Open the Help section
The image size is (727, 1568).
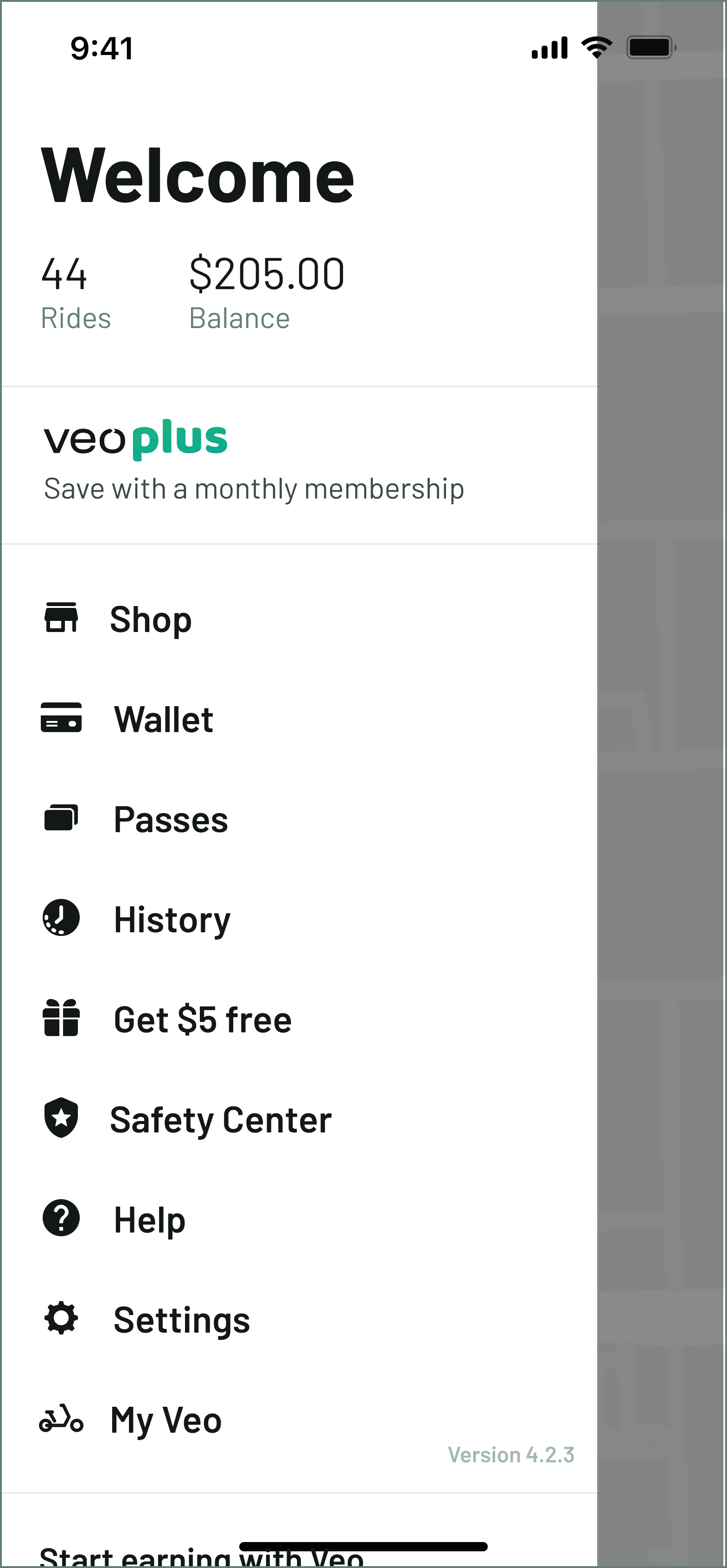(150, 1219)
